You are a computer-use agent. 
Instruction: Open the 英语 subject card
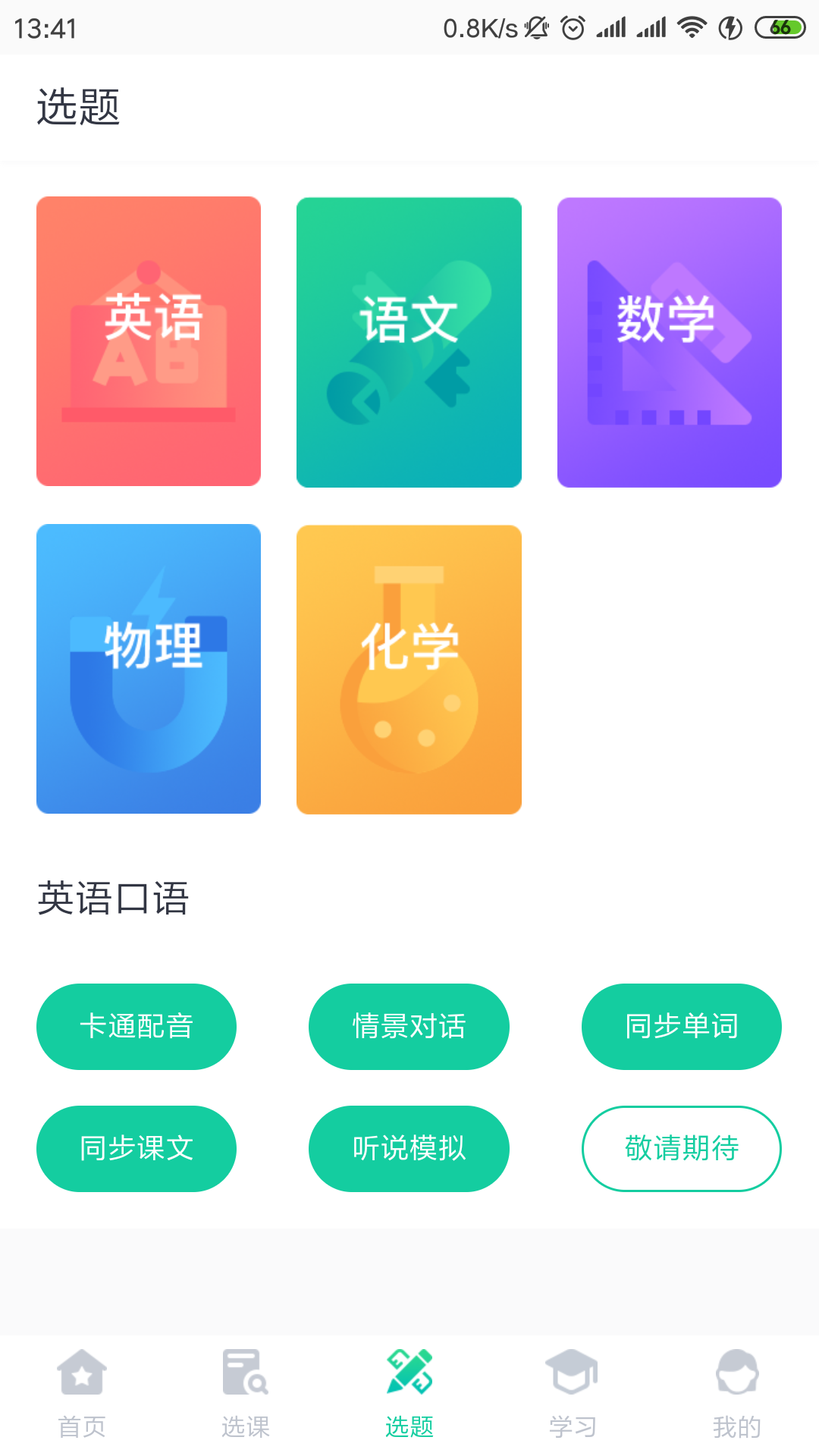click(148, 340)
